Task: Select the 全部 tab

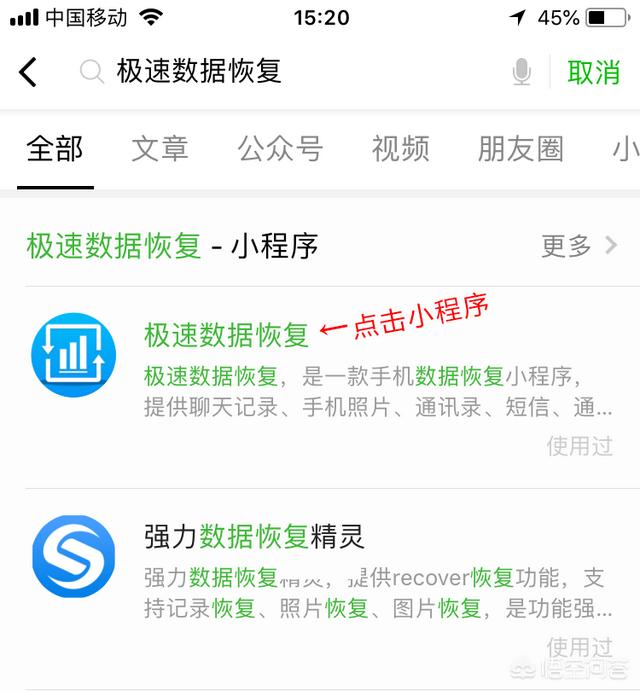Action: pyautogui.click(x=55, y=149)
